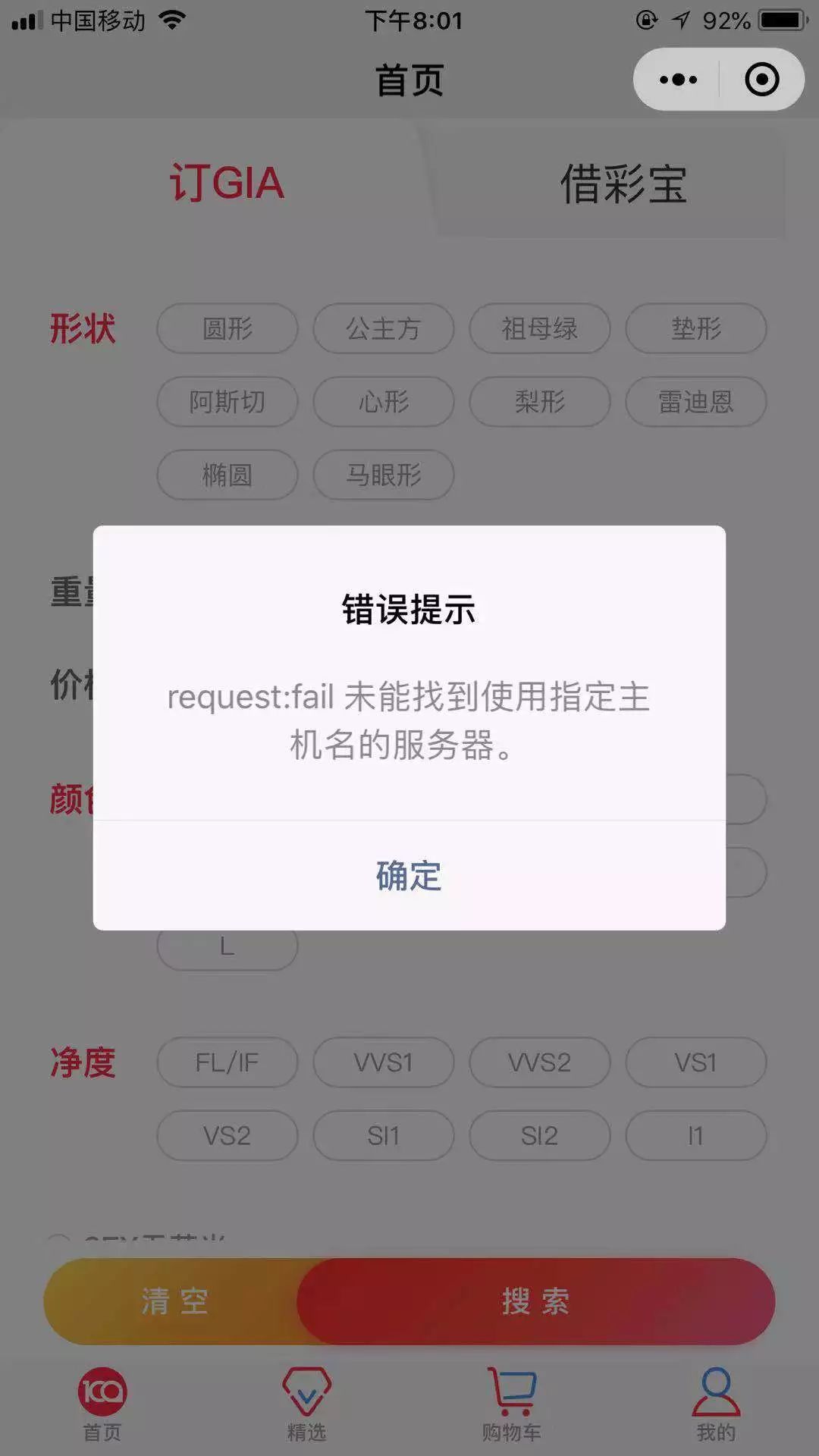The width and height of the screenshot is (819, 1456).
Task: Switch to the 精选 tab
Action: (307, 1404)
